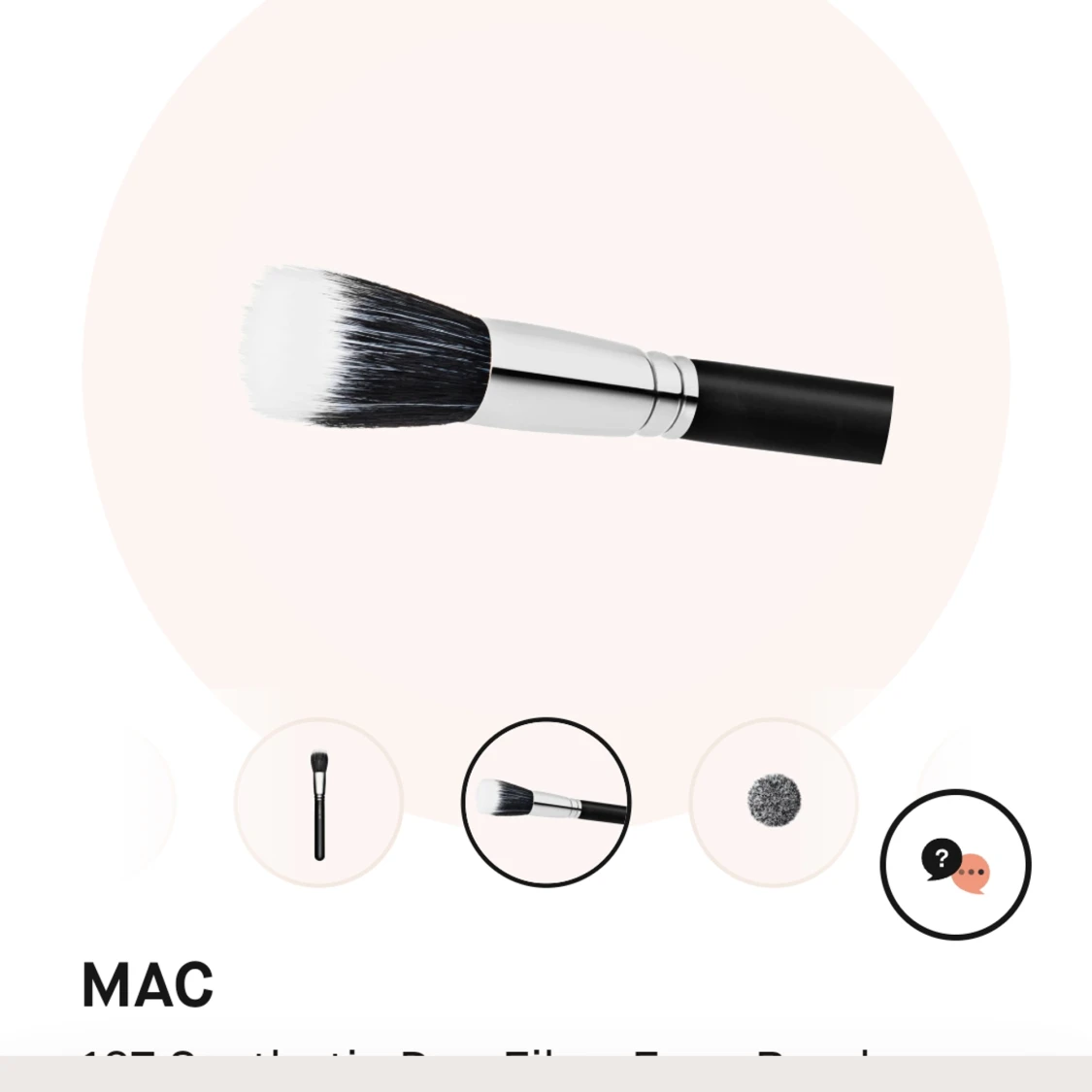This screenshot has width=1092, height=1092.
Task: Select the upright brush thumbnail
Action: 318,803
